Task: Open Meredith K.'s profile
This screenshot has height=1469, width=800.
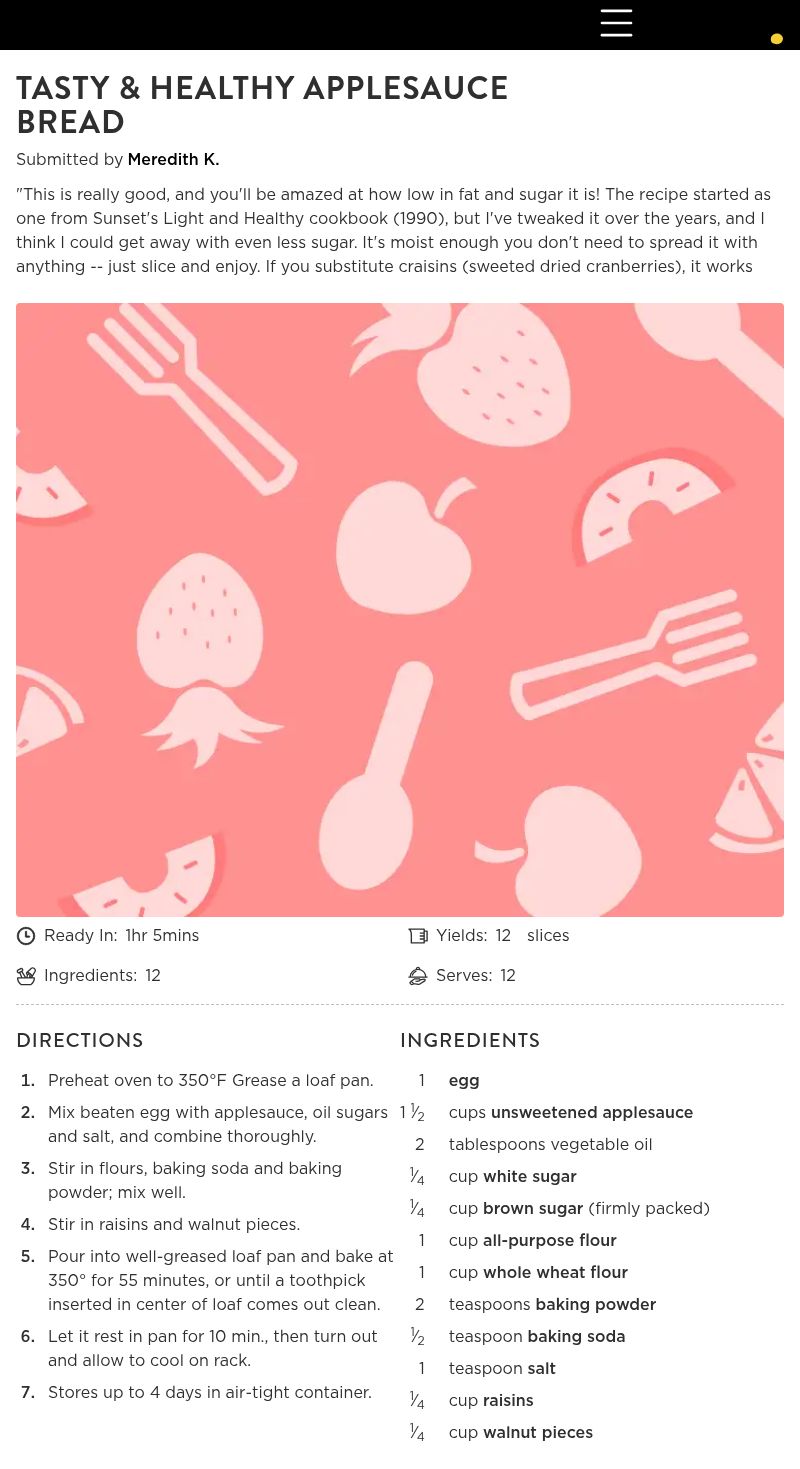Action: click(173, 160)
